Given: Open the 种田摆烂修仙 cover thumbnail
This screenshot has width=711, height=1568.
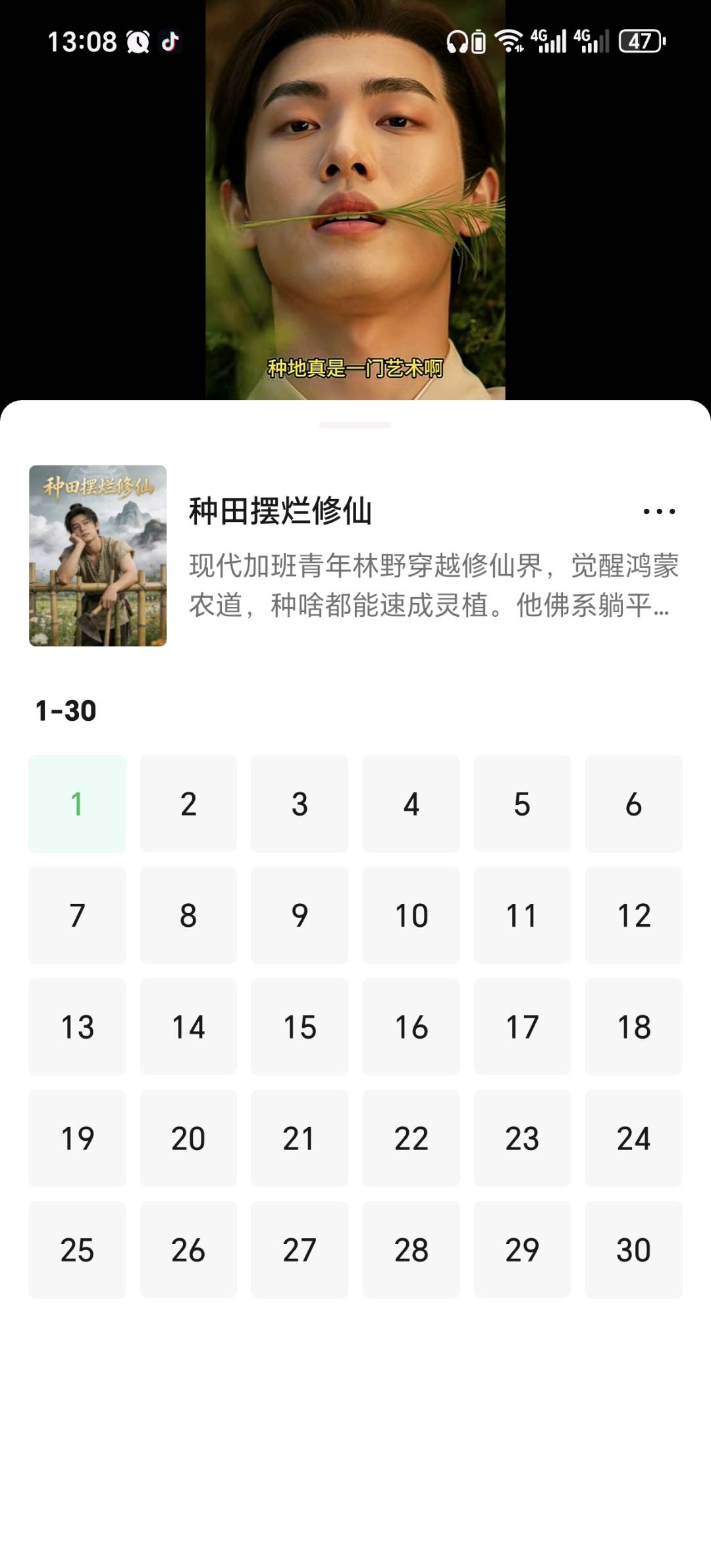Looking at the screenshot, I should click(x=97, y=556).
